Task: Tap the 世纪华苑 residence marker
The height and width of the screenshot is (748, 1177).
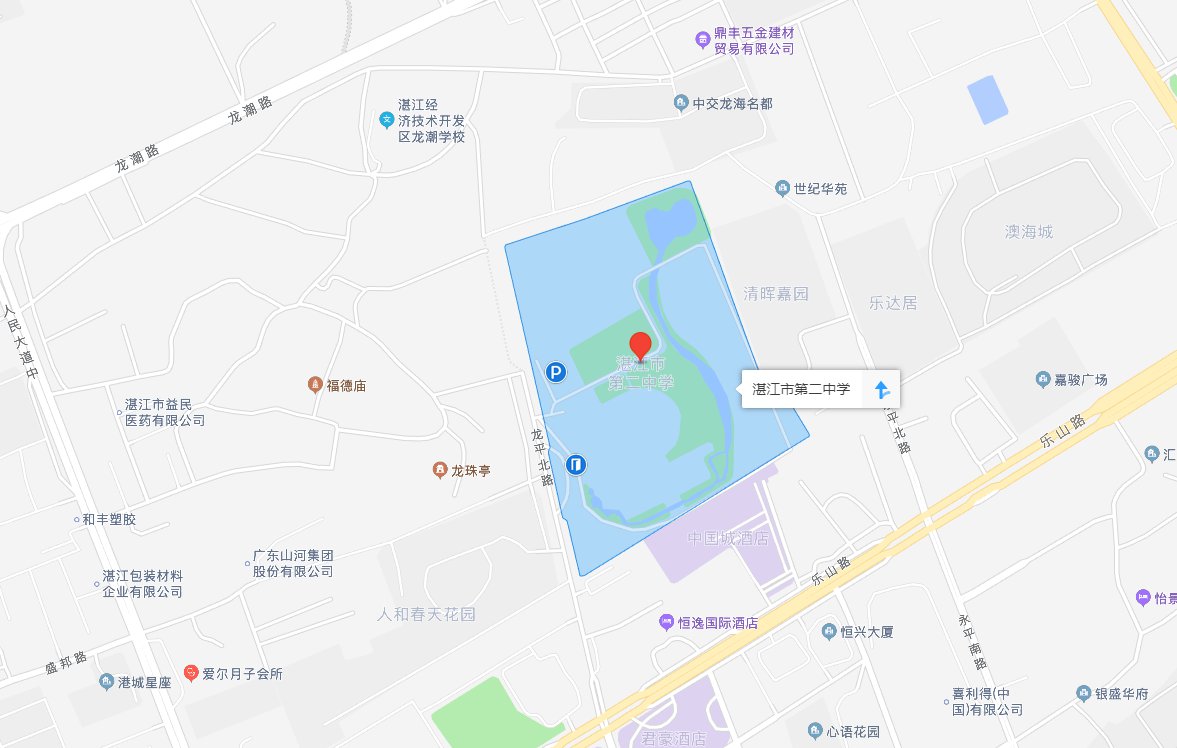Action: coord(783,188)
